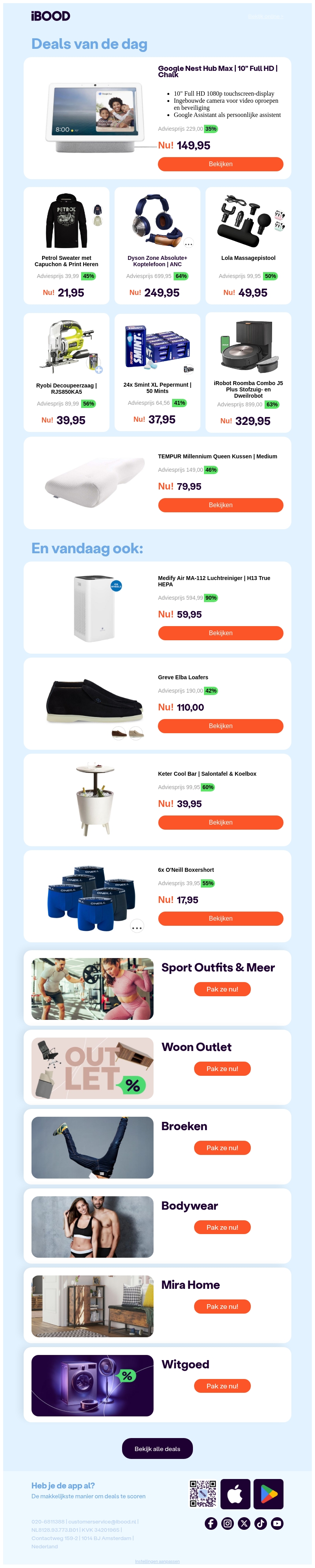
Task: Open the Google Play download icon
Action: [x=268, y=1494]
